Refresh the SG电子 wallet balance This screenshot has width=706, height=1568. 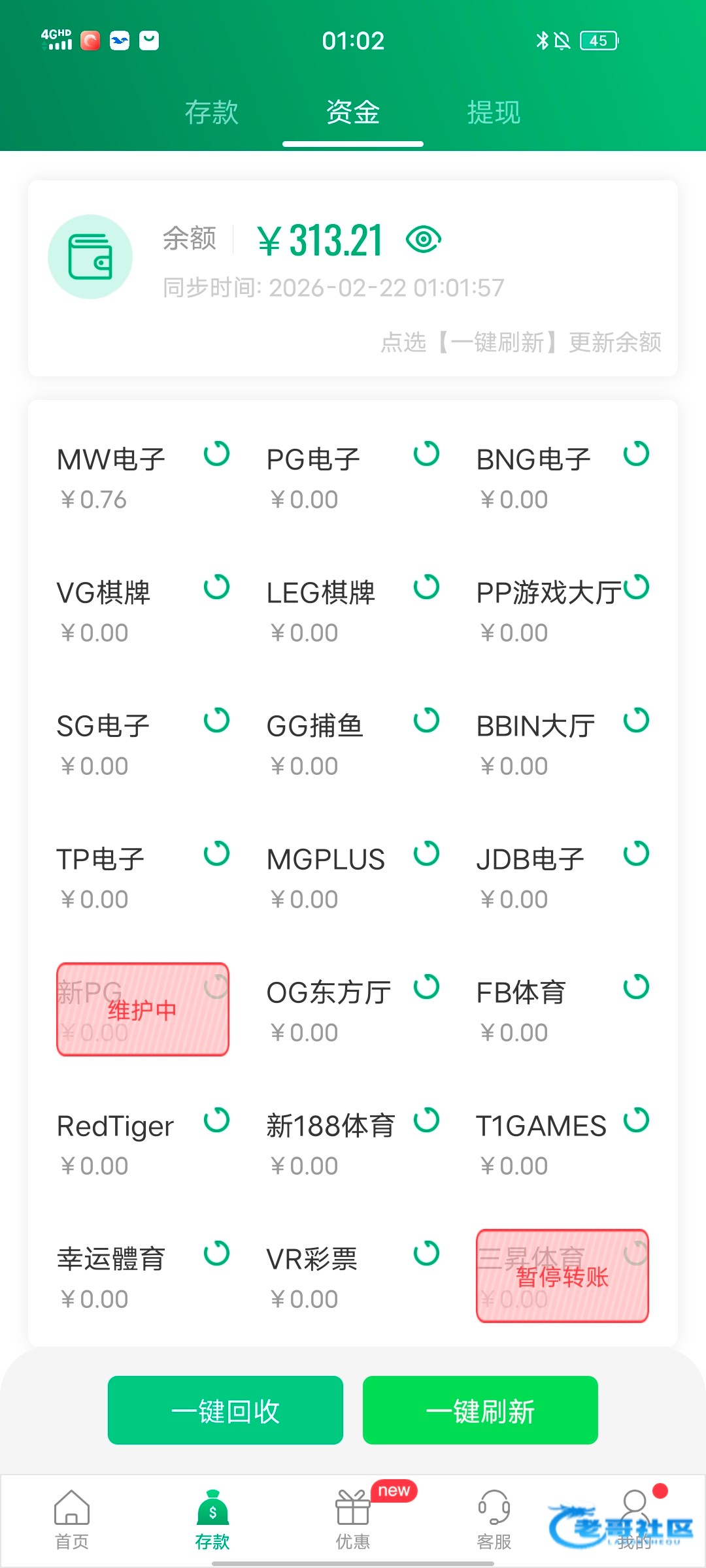[217, 721]
